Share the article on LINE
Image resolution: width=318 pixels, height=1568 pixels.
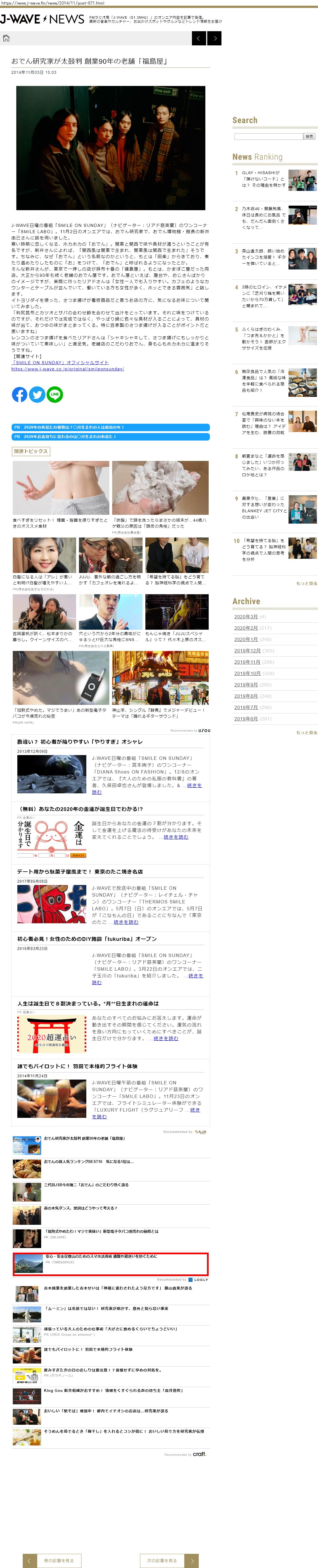pyautogui.click(x=55, y=395)
